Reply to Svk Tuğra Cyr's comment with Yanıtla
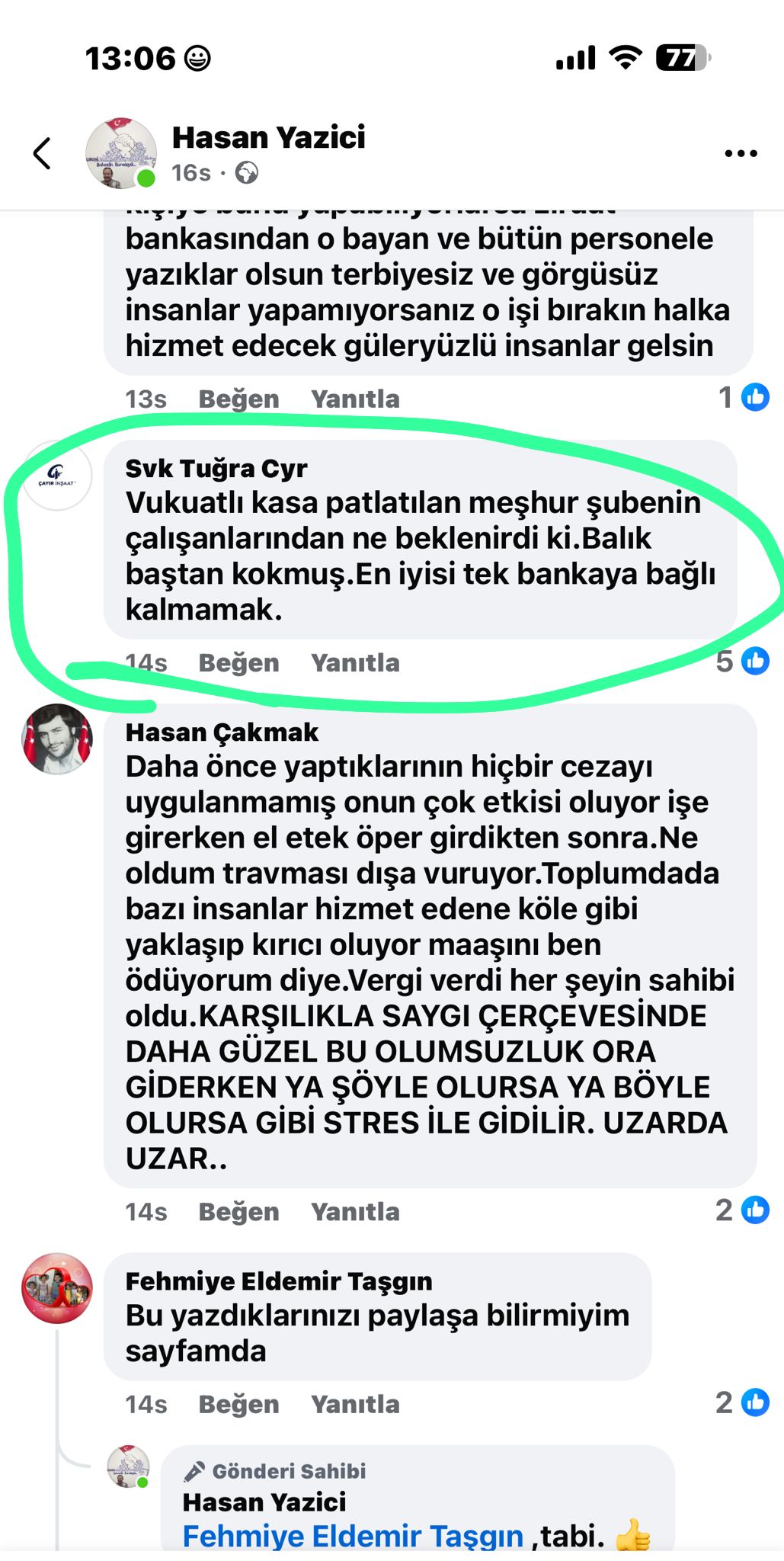This screenshot has height=1561, width=784. (x=355, y=663)
